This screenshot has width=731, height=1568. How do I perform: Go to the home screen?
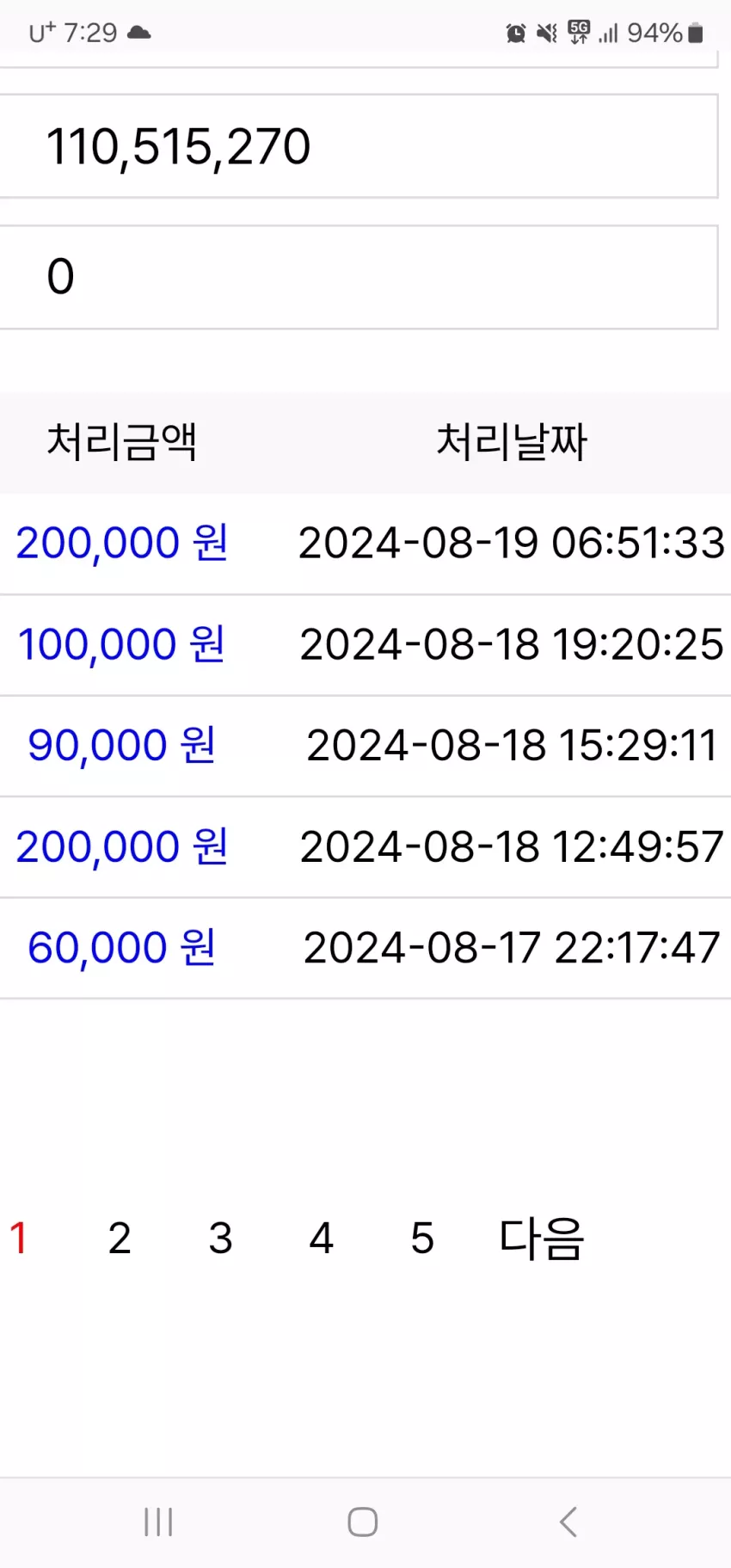(363, 1522)
